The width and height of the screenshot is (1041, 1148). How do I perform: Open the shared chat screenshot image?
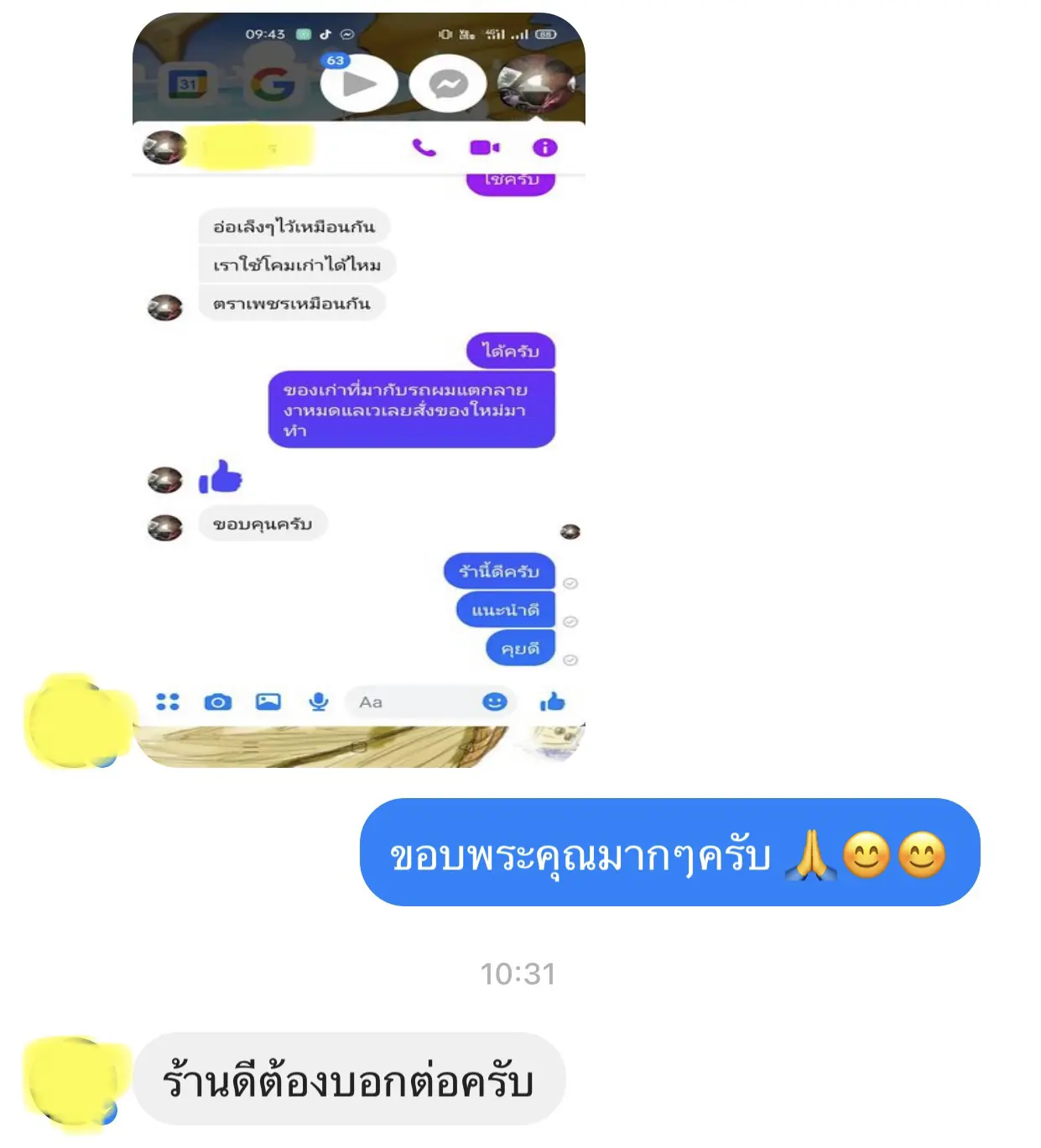click(358, 389)
